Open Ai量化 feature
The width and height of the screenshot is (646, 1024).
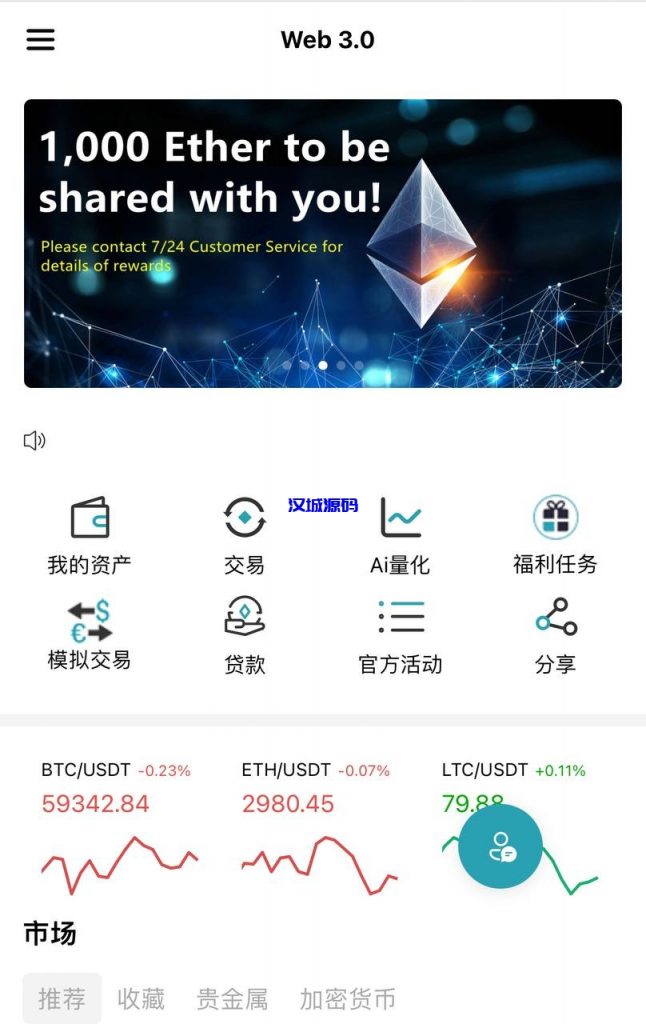pos(400,536)
